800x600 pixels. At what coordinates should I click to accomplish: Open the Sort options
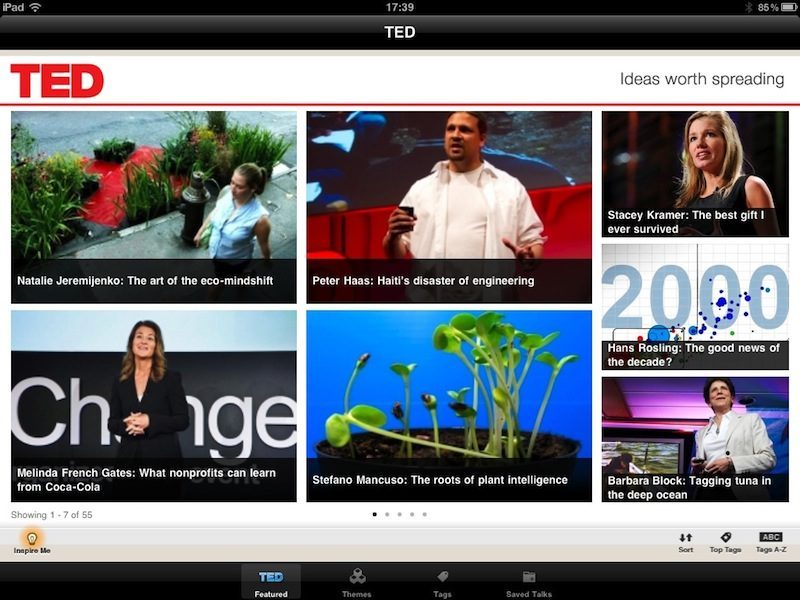point(685,543)
